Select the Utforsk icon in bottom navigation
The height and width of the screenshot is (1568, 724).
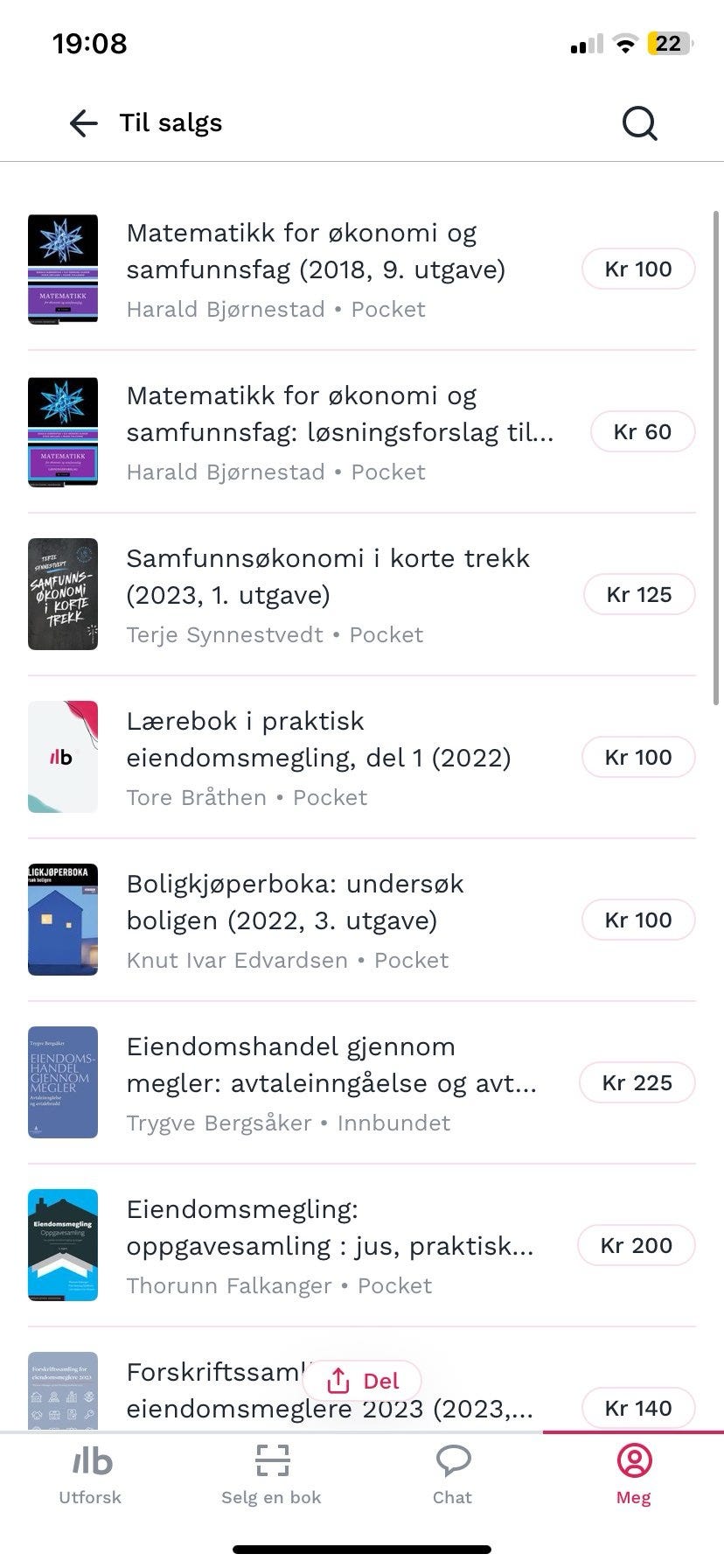(89, 1462)
